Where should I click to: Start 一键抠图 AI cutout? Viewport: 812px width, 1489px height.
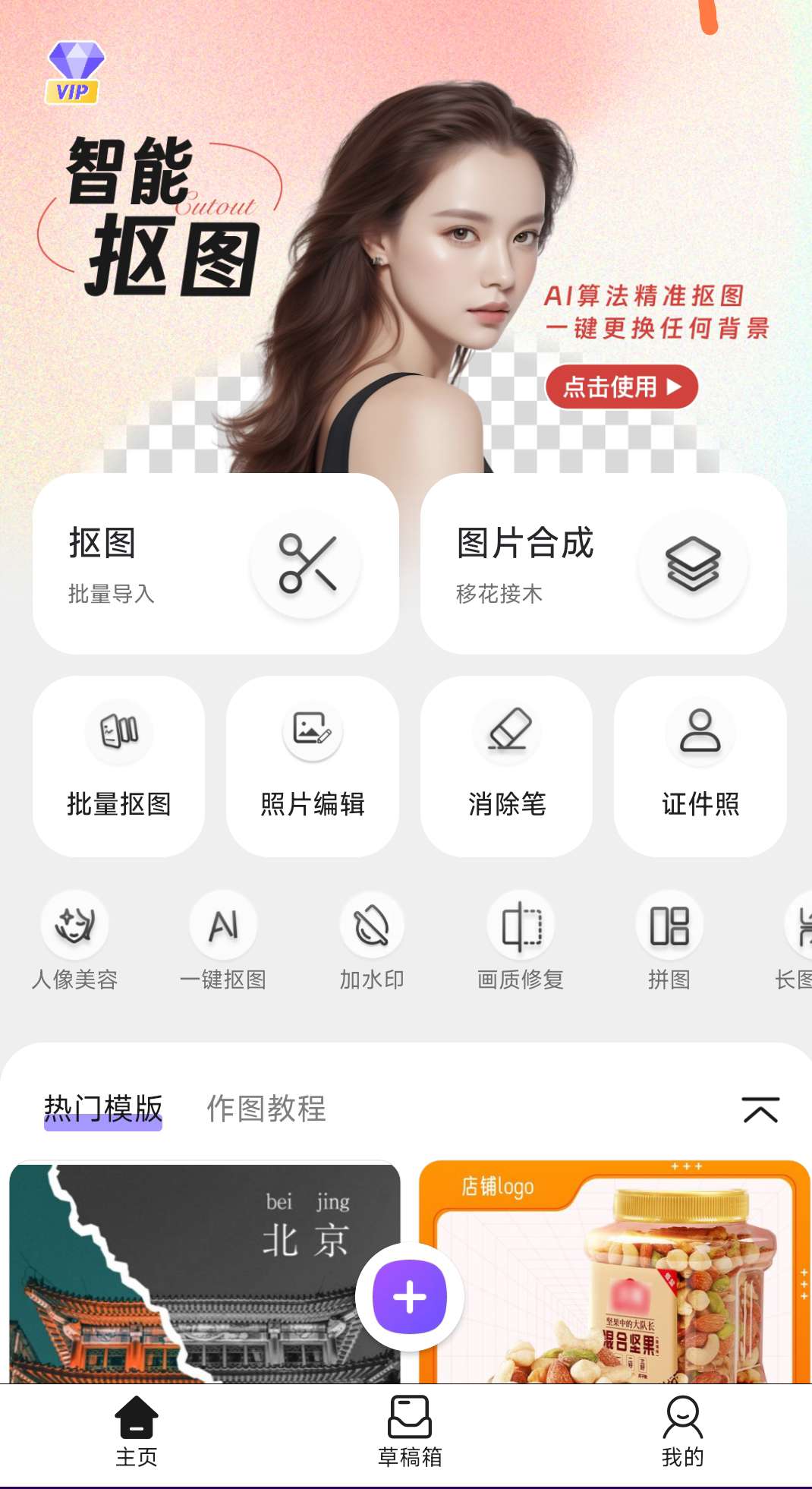pyautogui.click(x=223, y=942)
